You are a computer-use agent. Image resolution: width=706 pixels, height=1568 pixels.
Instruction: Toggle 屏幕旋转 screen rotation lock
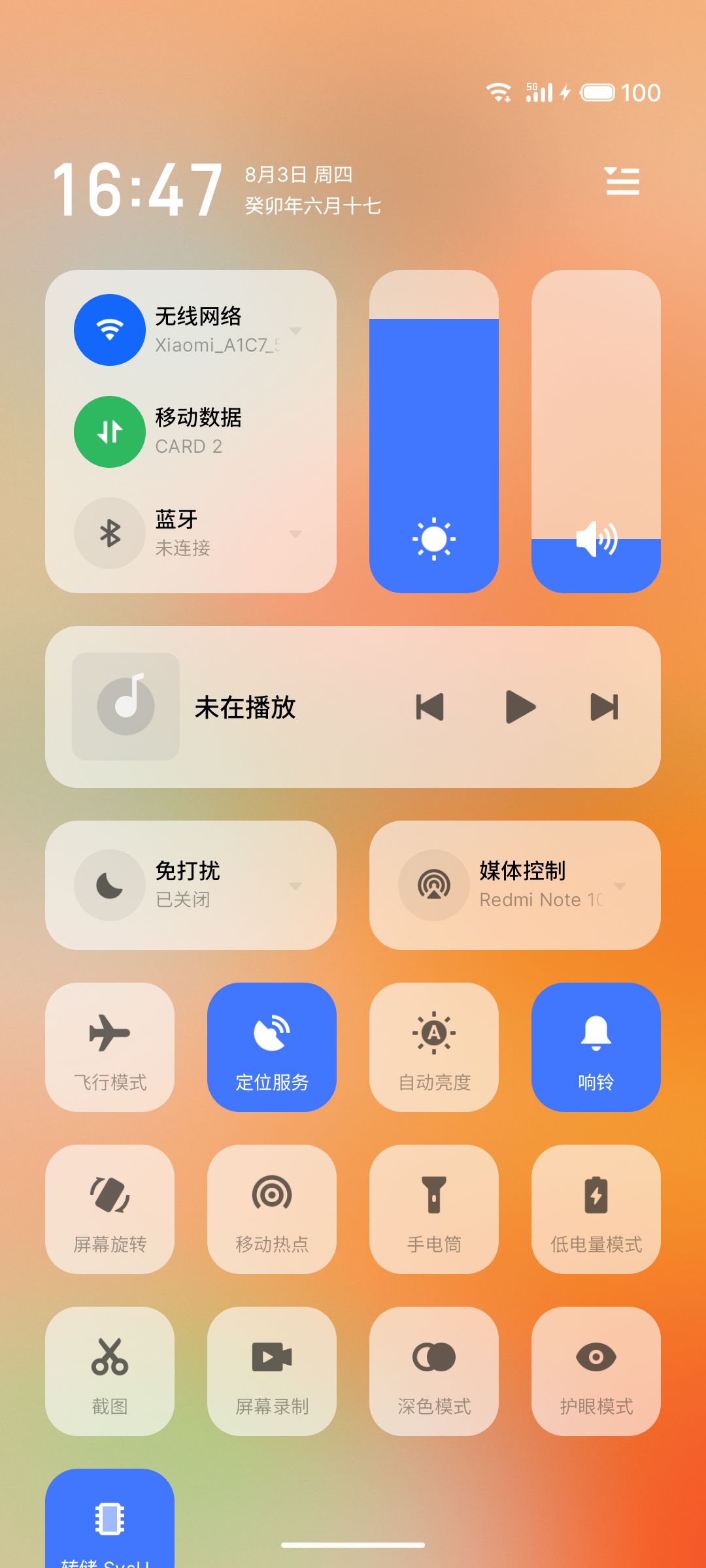point(109,1211)
